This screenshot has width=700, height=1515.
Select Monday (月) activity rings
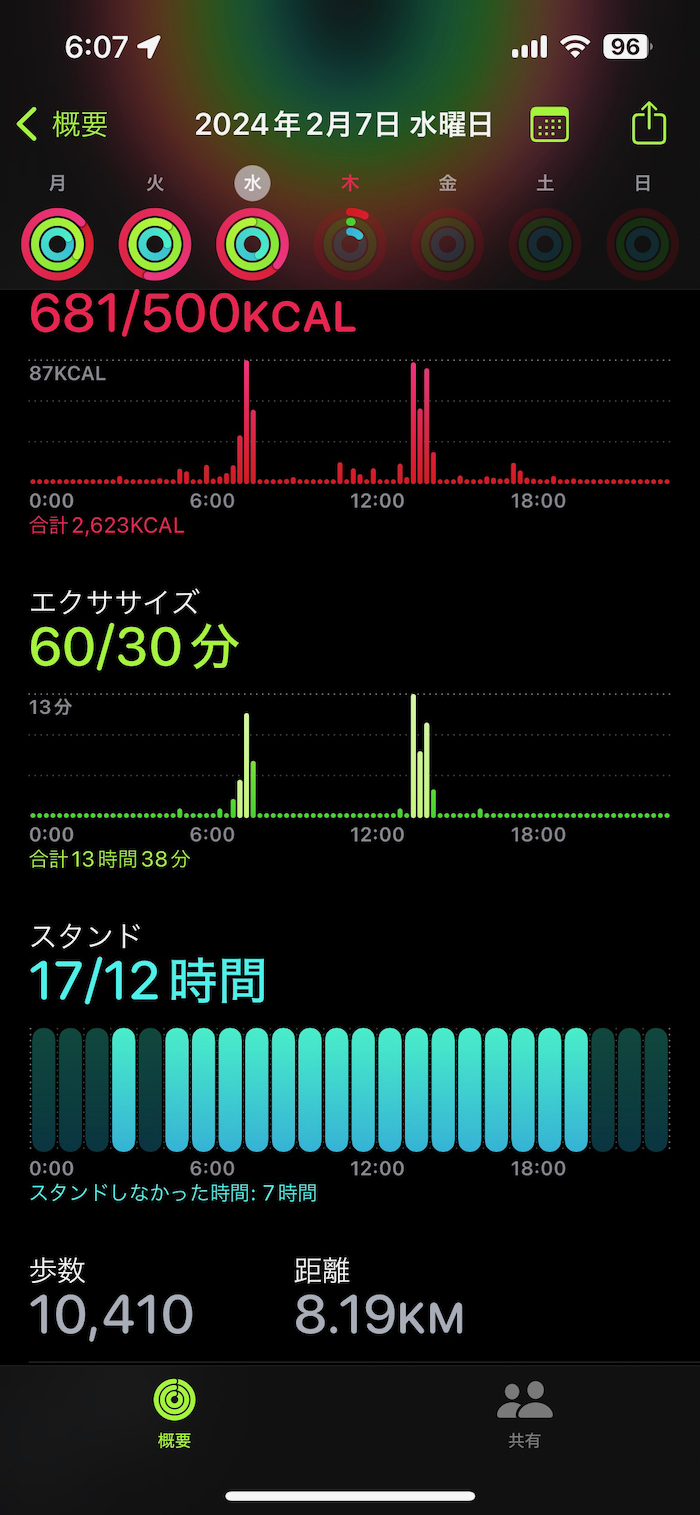[x=57, y=243]
